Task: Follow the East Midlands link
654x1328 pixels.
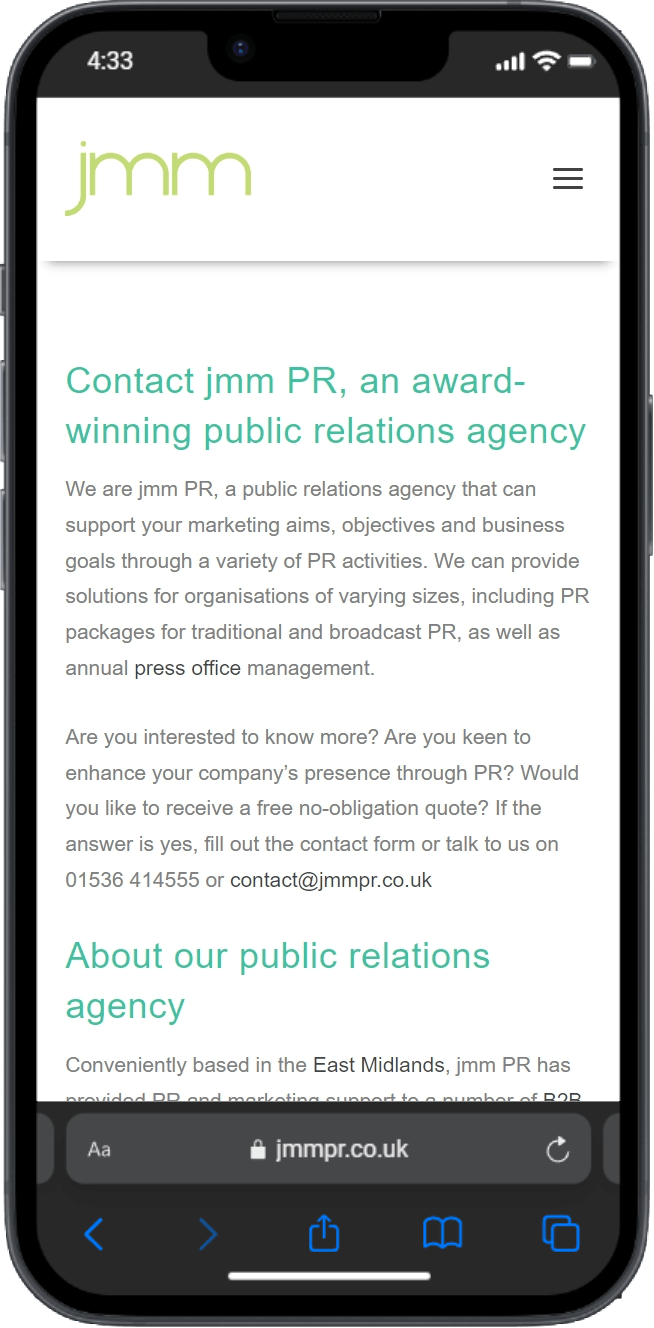Action: [378, 1065]
